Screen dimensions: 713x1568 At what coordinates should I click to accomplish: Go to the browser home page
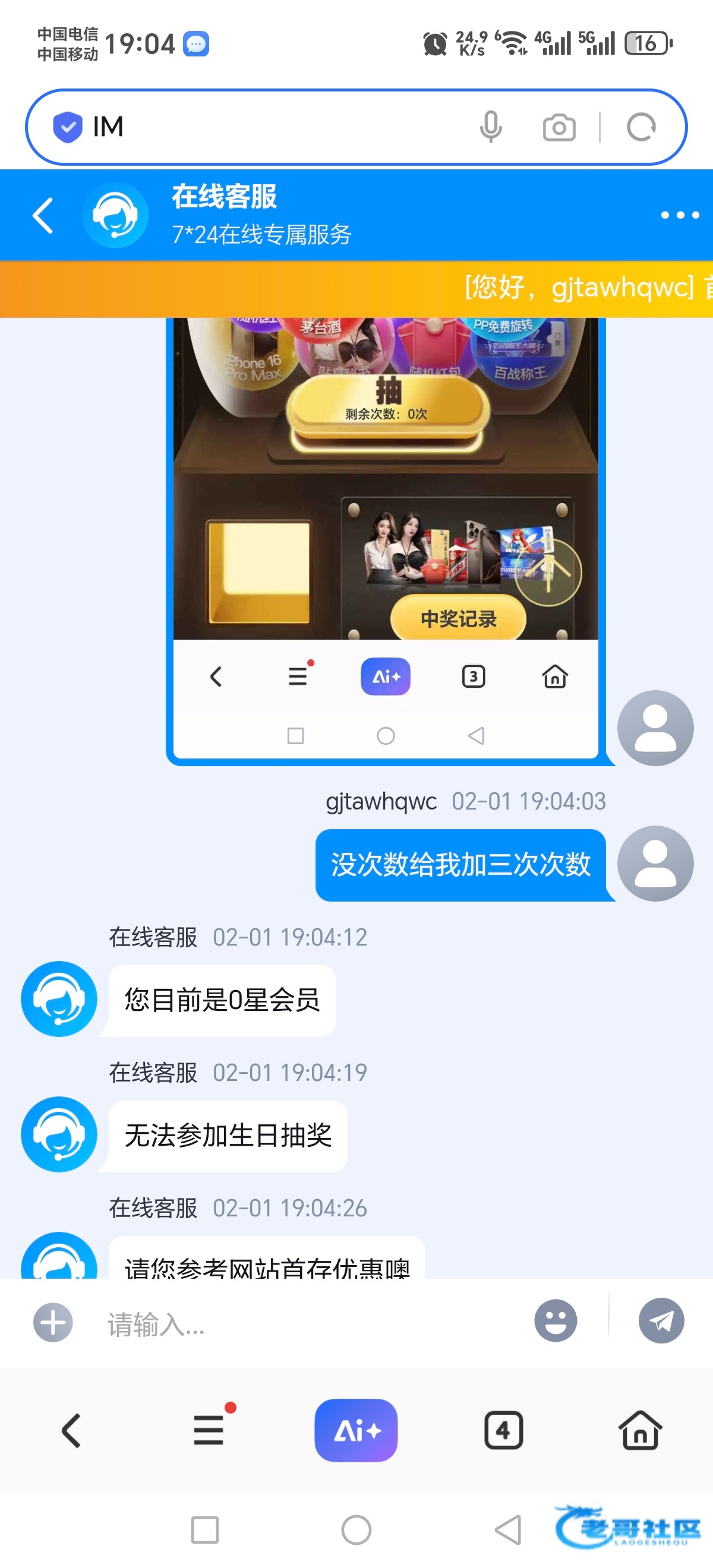pyautogui.click(x=640, y=1430)
